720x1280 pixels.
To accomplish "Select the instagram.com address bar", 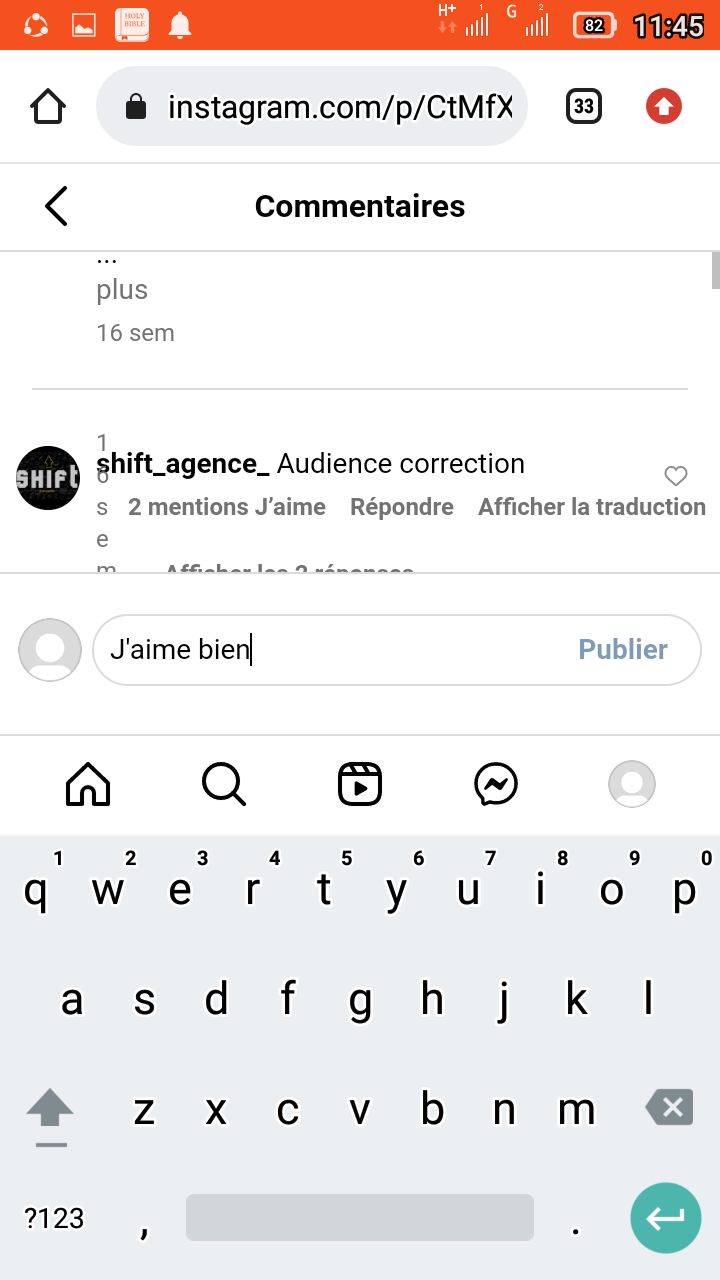I will (312, 106).
